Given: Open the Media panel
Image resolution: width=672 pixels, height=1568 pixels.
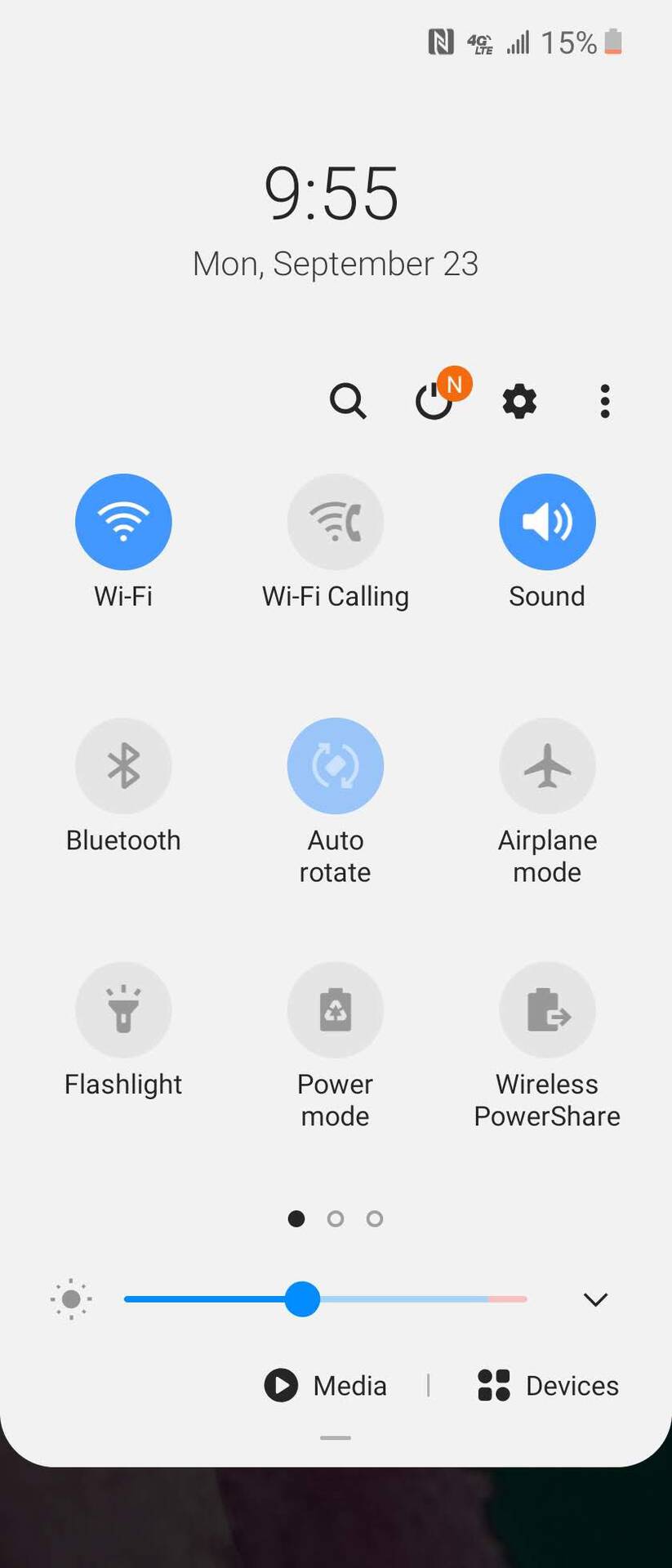Looking at the screenshot, I should point(326,1386).
